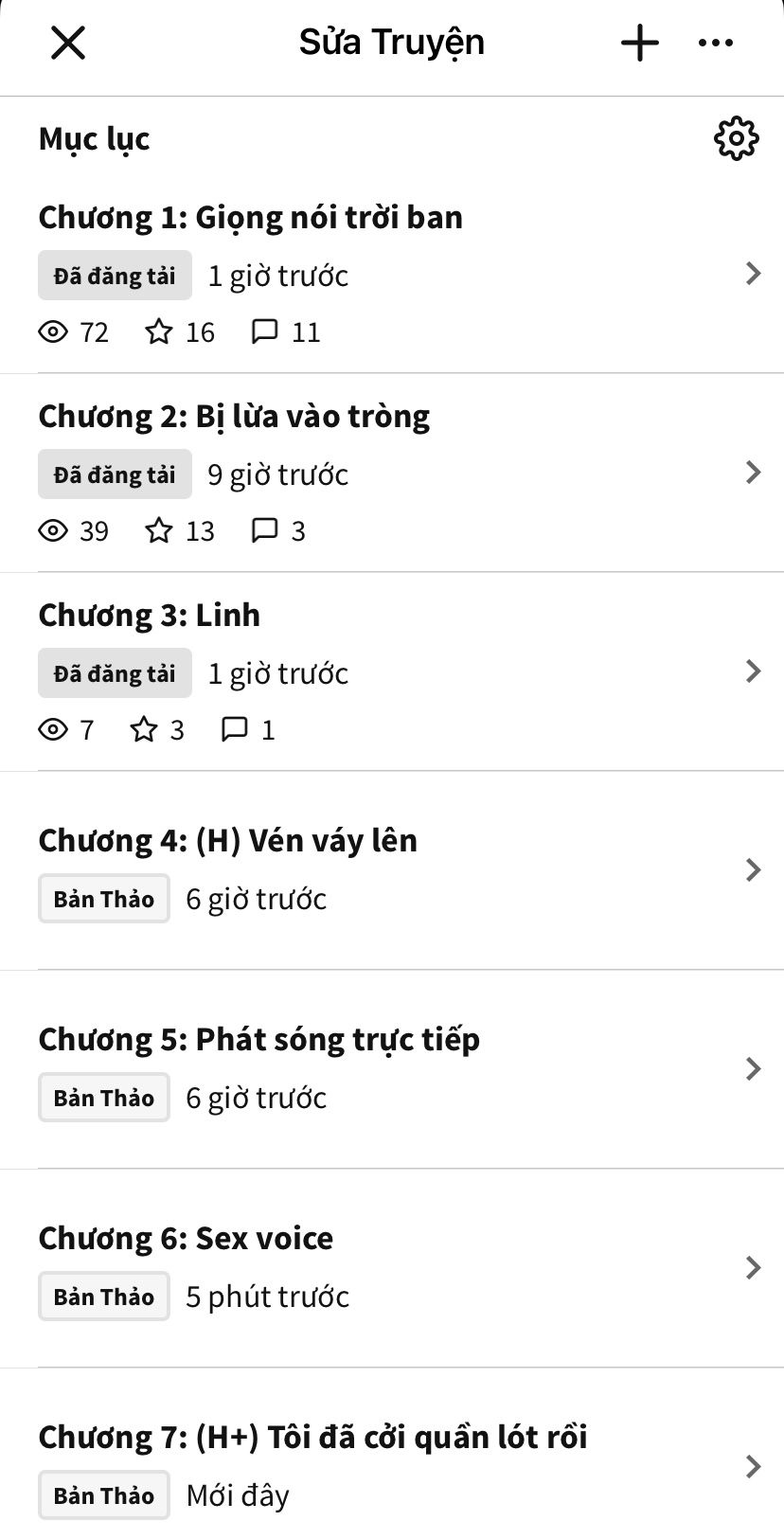Add a new chapter with the plus icon

tap(640, 43)
